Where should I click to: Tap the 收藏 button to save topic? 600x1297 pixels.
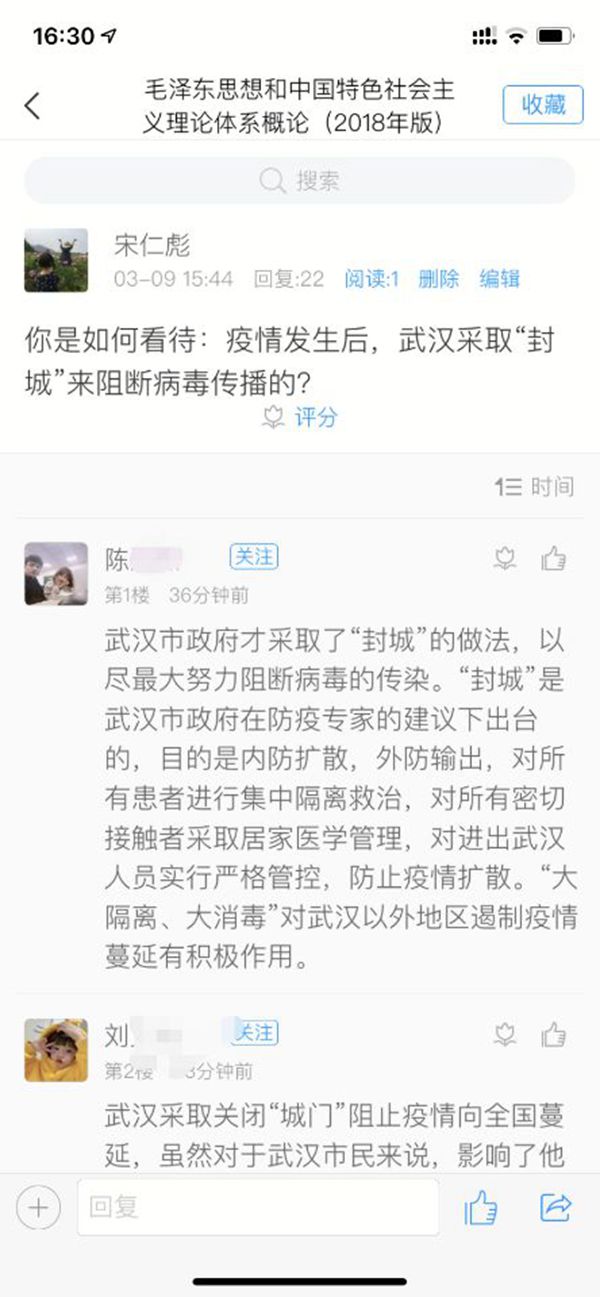point(541,104)
